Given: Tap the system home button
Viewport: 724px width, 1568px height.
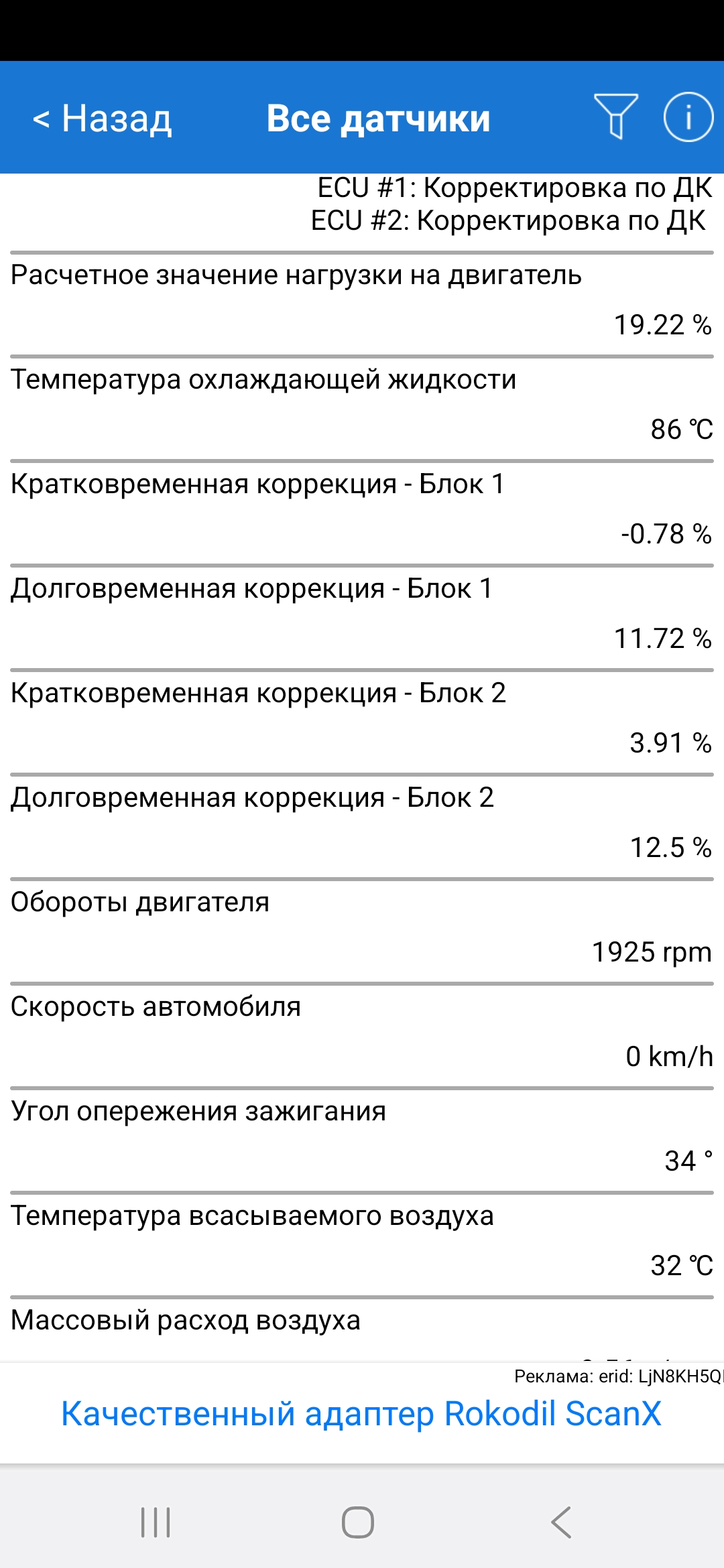Looking at the screenshot, I should point(358,1522).
